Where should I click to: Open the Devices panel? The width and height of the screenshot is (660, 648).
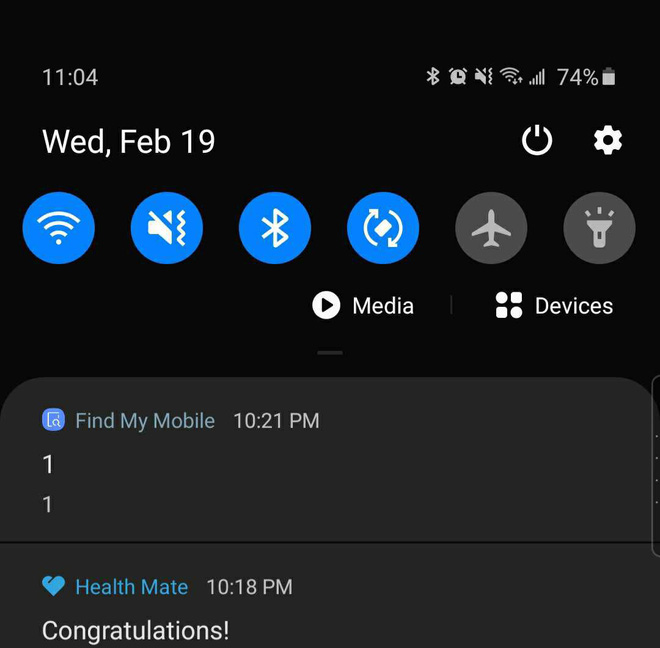coord(554,306)
